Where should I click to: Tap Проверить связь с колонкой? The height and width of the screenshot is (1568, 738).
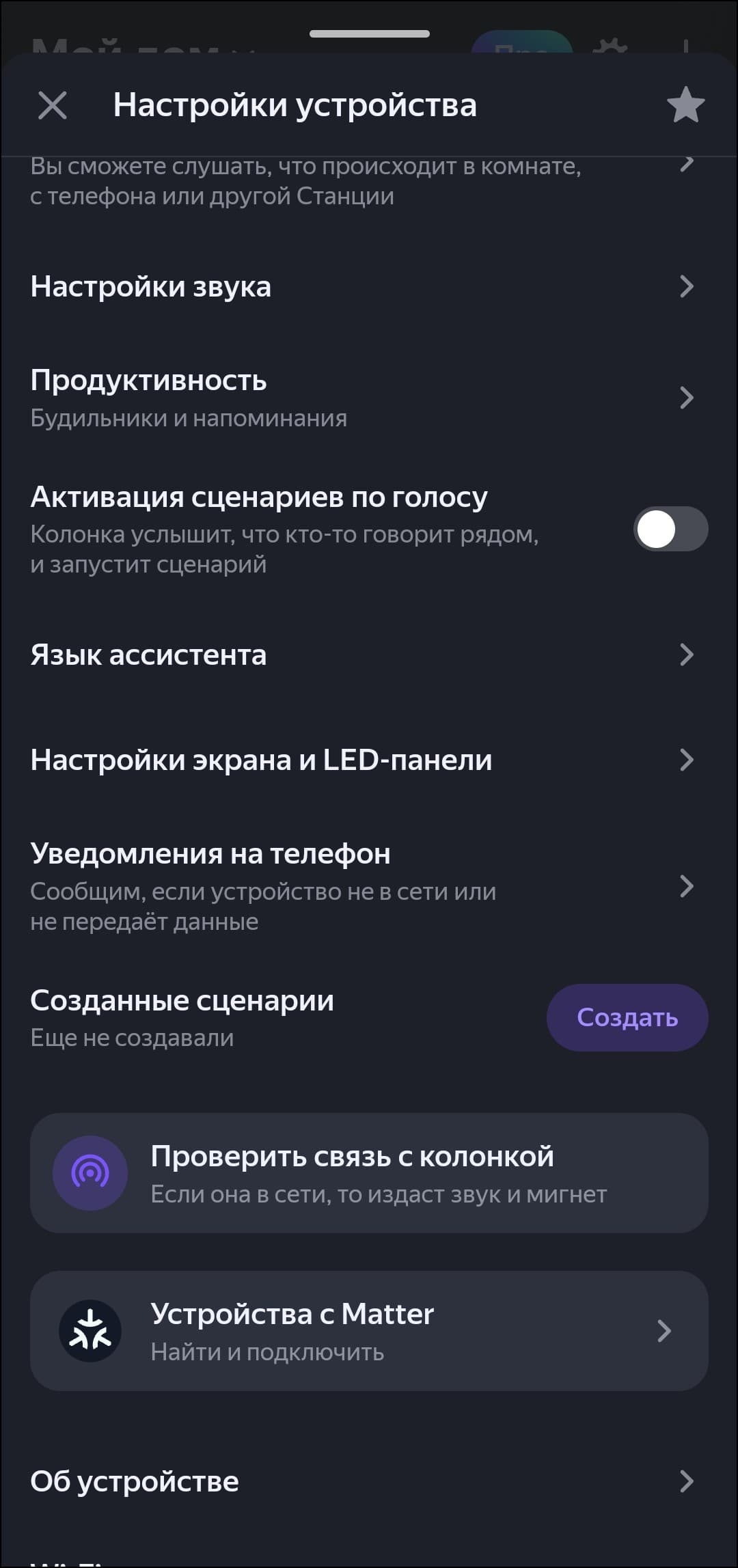coord(369,1173)
